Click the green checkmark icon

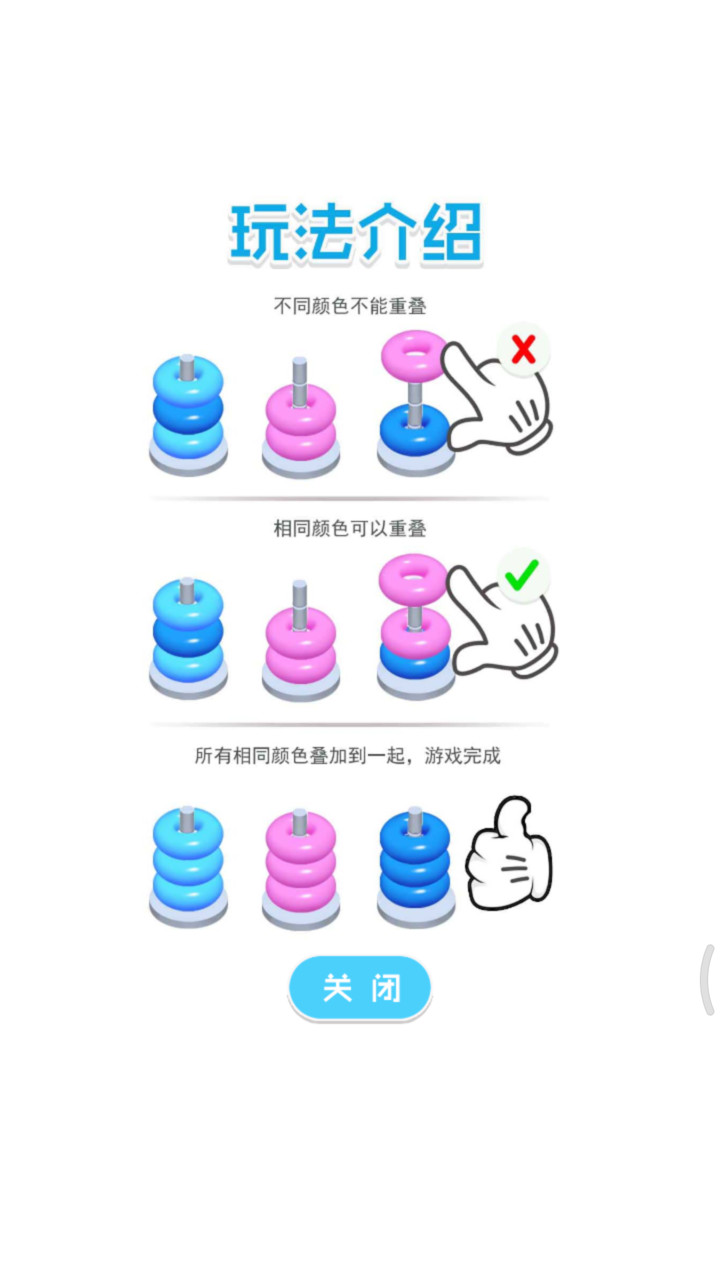point(521,577)
